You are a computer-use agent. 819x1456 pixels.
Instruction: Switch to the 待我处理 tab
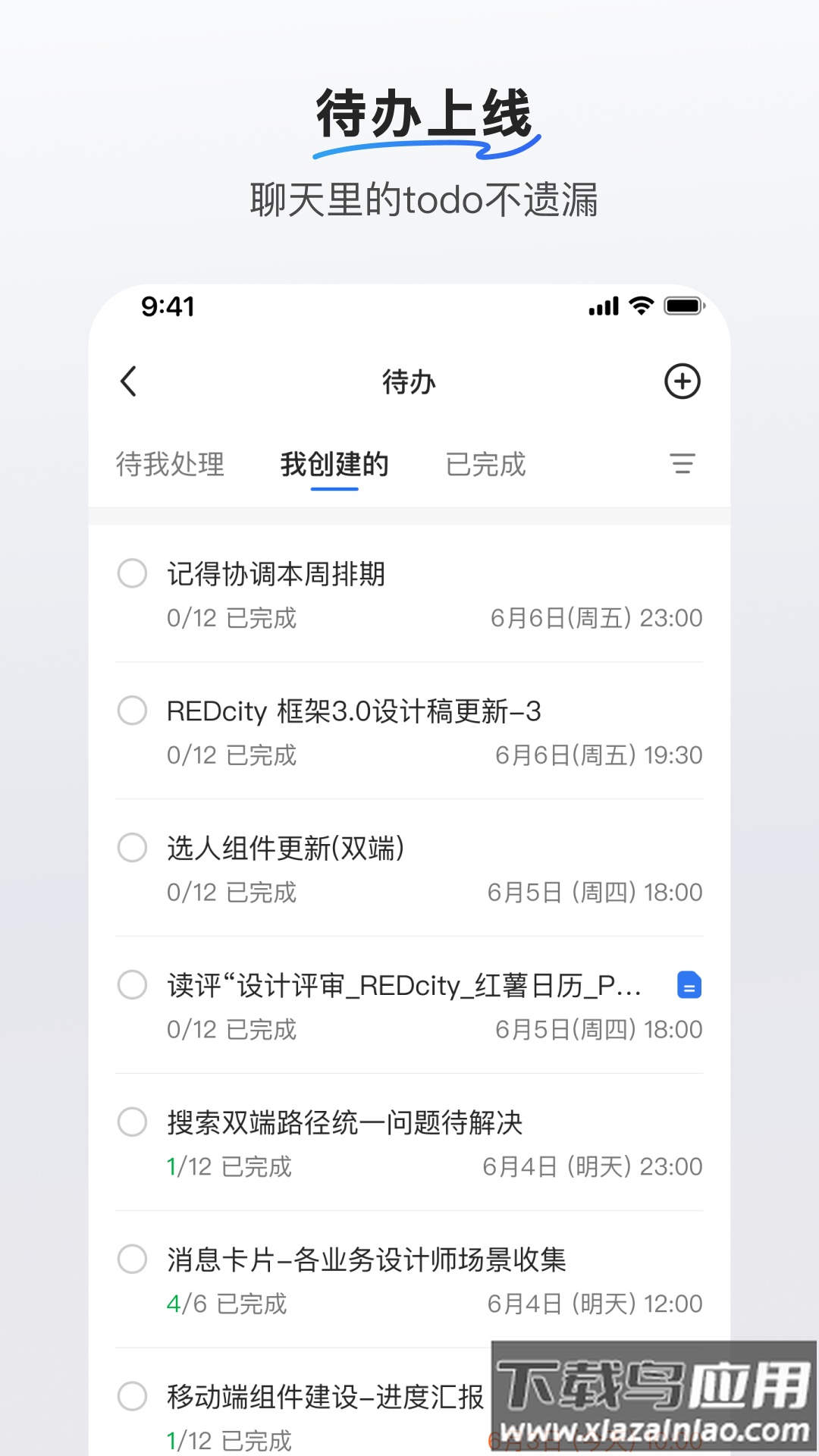(170, 465)
